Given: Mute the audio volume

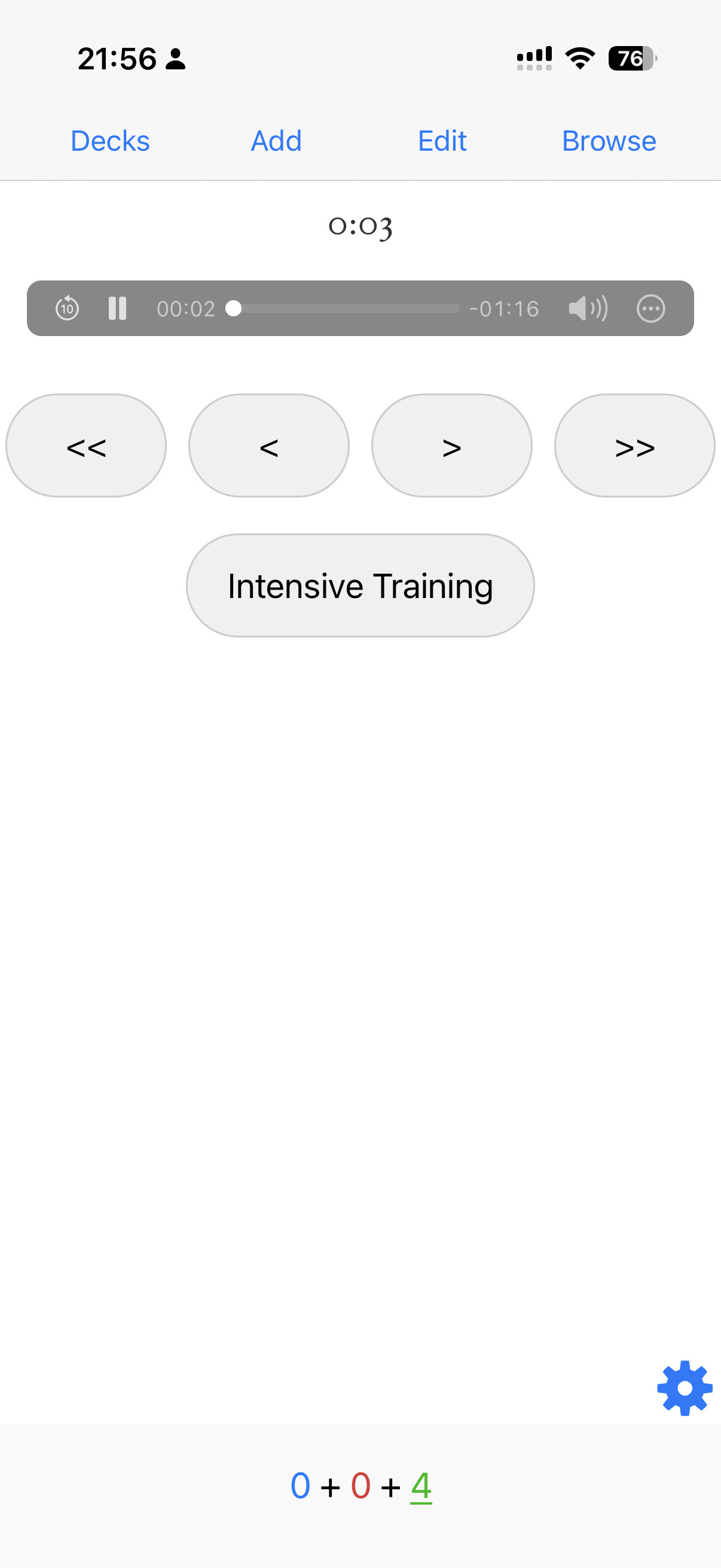Looking at the screenshot, I should [587, 308].
